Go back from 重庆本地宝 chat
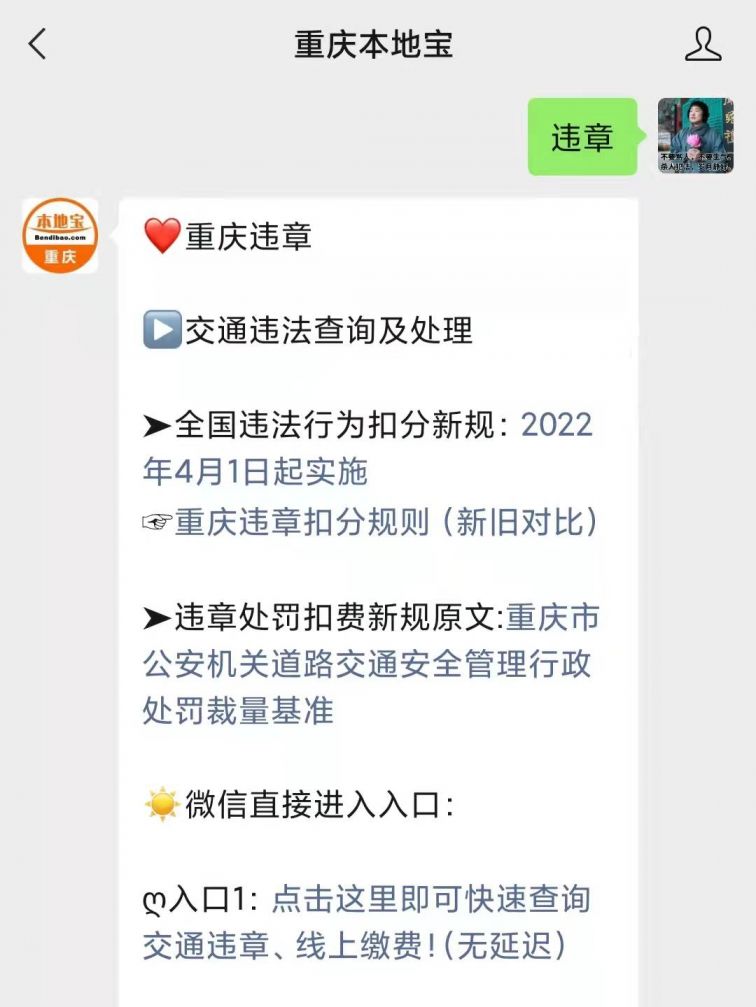The width and height of the screenshot is (756, 1007). [x=38, y=44]
